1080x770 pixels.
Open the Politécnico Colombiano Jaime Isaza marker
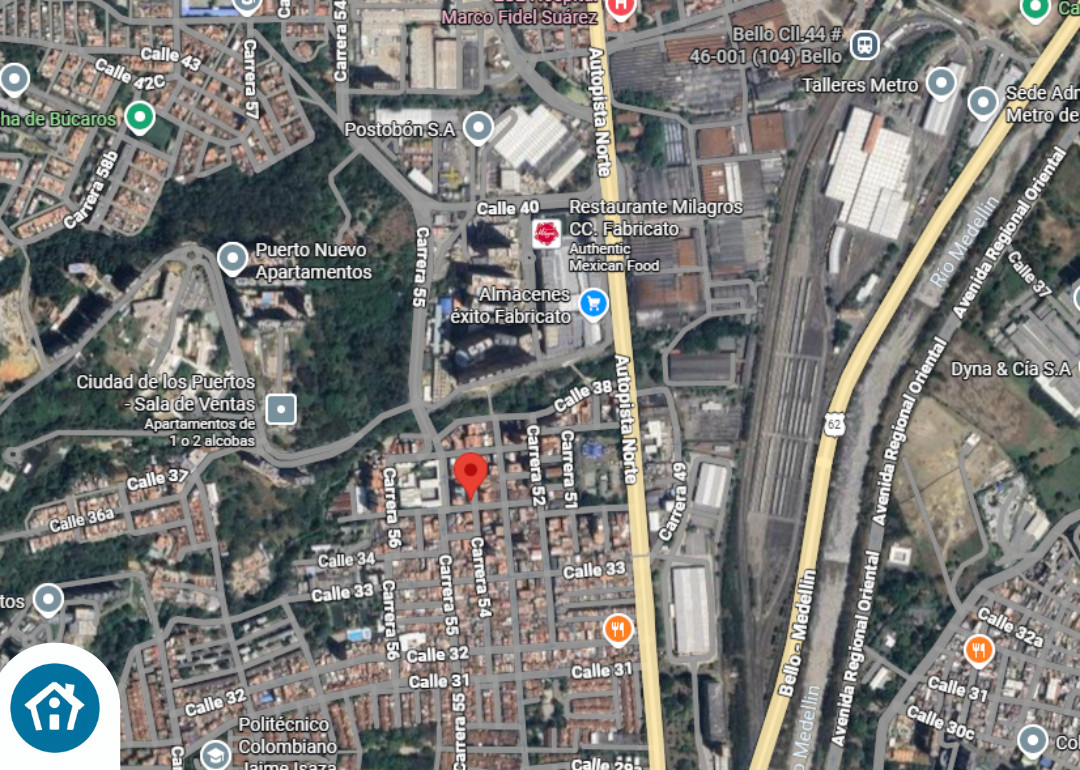(215, 752)
